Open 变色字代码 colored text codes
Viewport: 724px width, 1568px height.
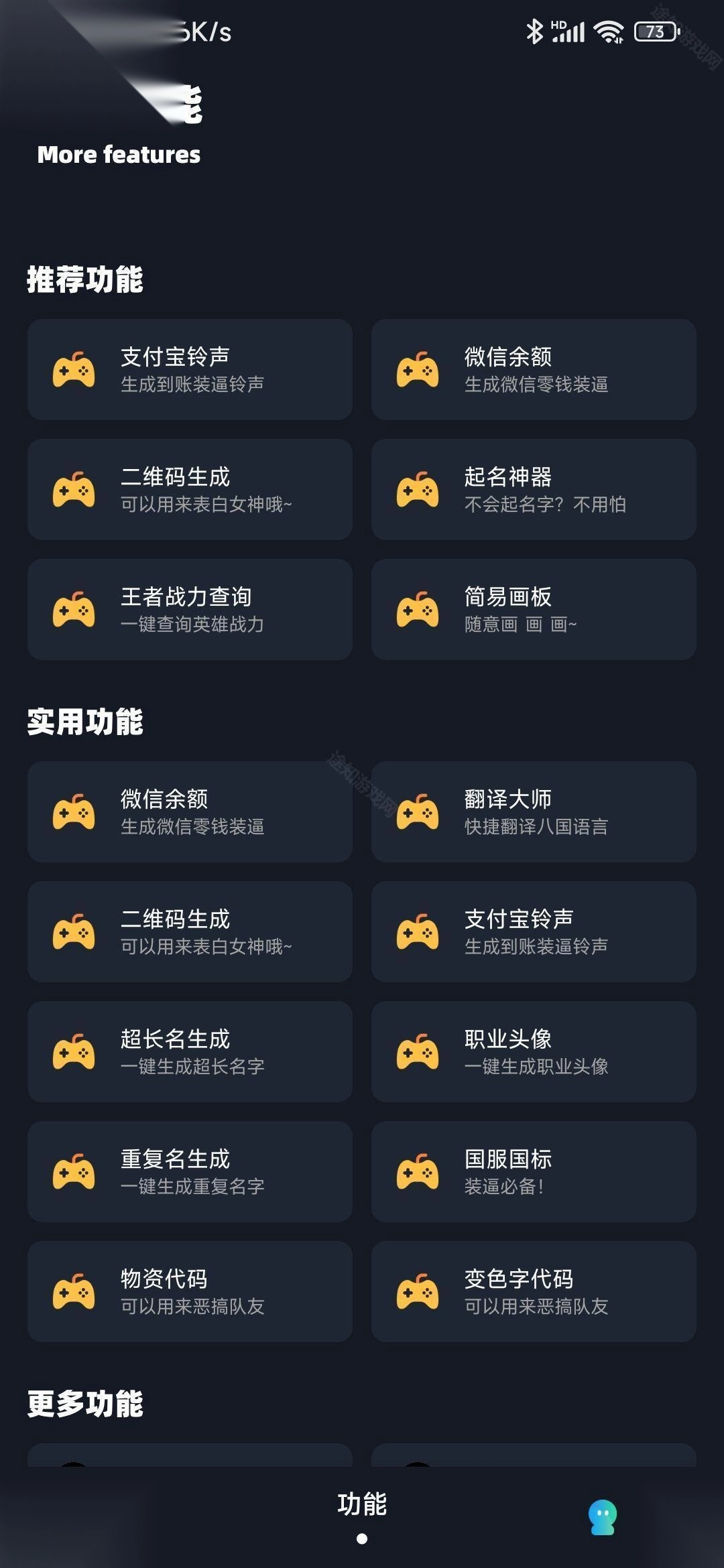point(534,1291)
